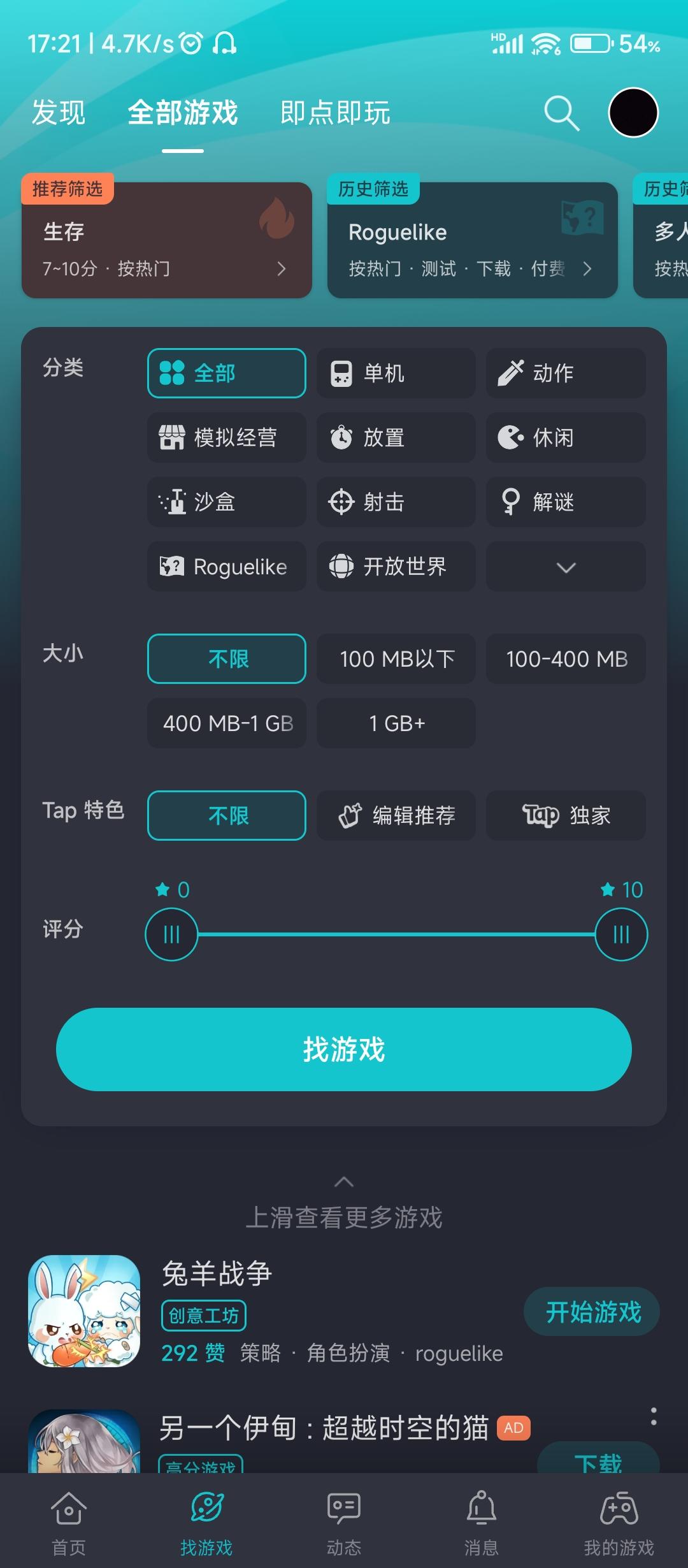The height and width of the screenshot is (1568, 688).
Task: Open the Roguelike 历史筛选 card arrow
Action: click(587, 269)
